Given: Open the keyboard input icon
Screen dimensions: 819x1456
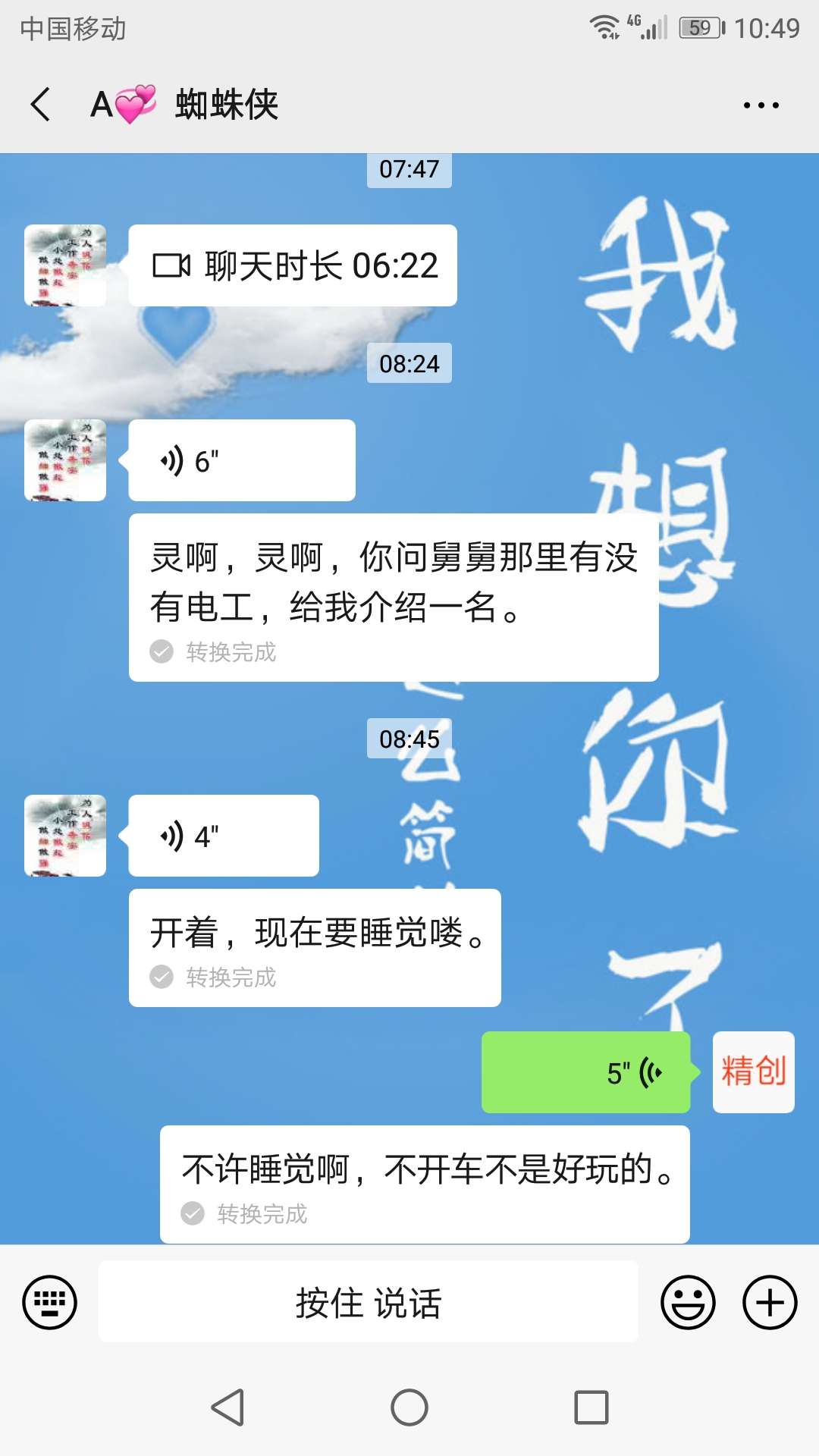Looking at the screenshot, I should click(49, 1301).
